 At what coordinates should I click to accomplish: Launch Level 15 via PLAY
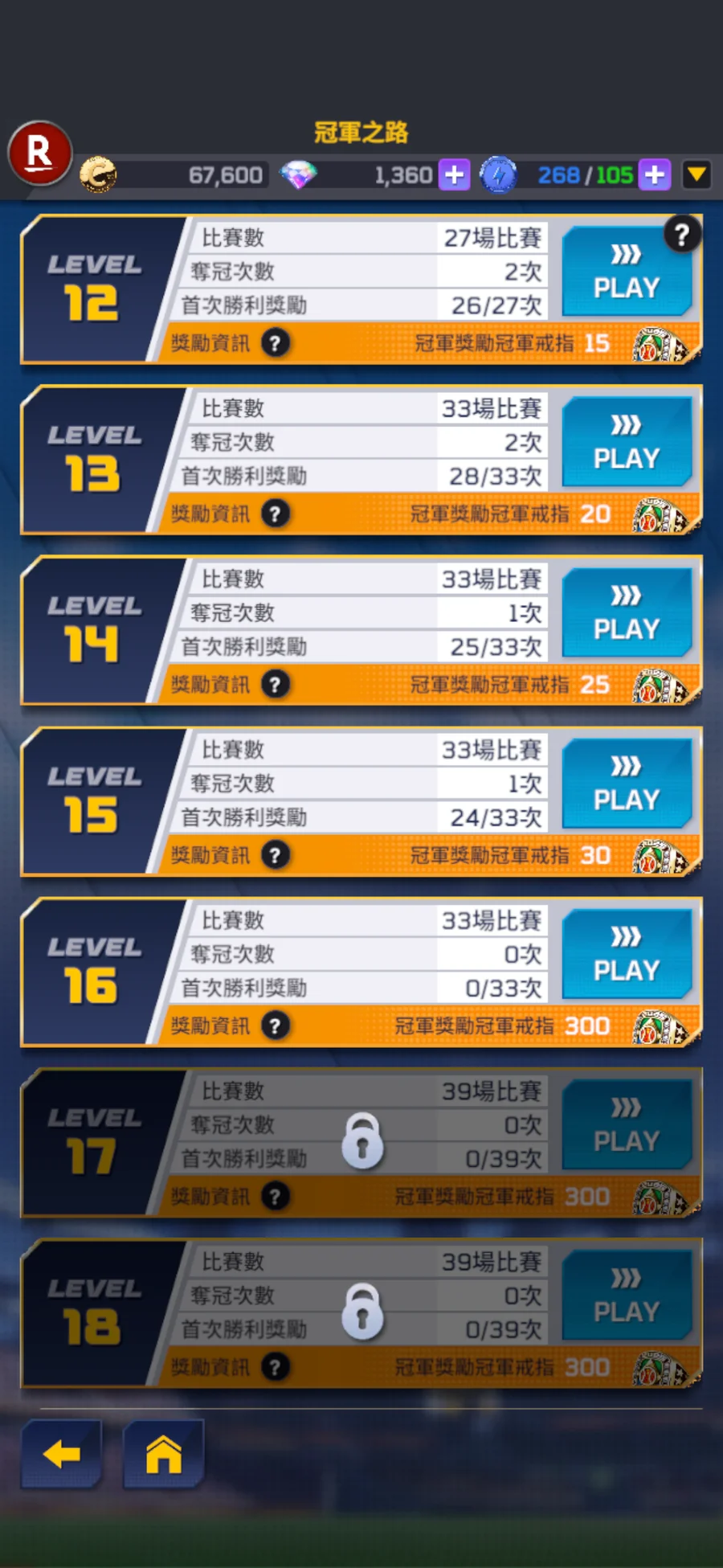pos(627,784)
